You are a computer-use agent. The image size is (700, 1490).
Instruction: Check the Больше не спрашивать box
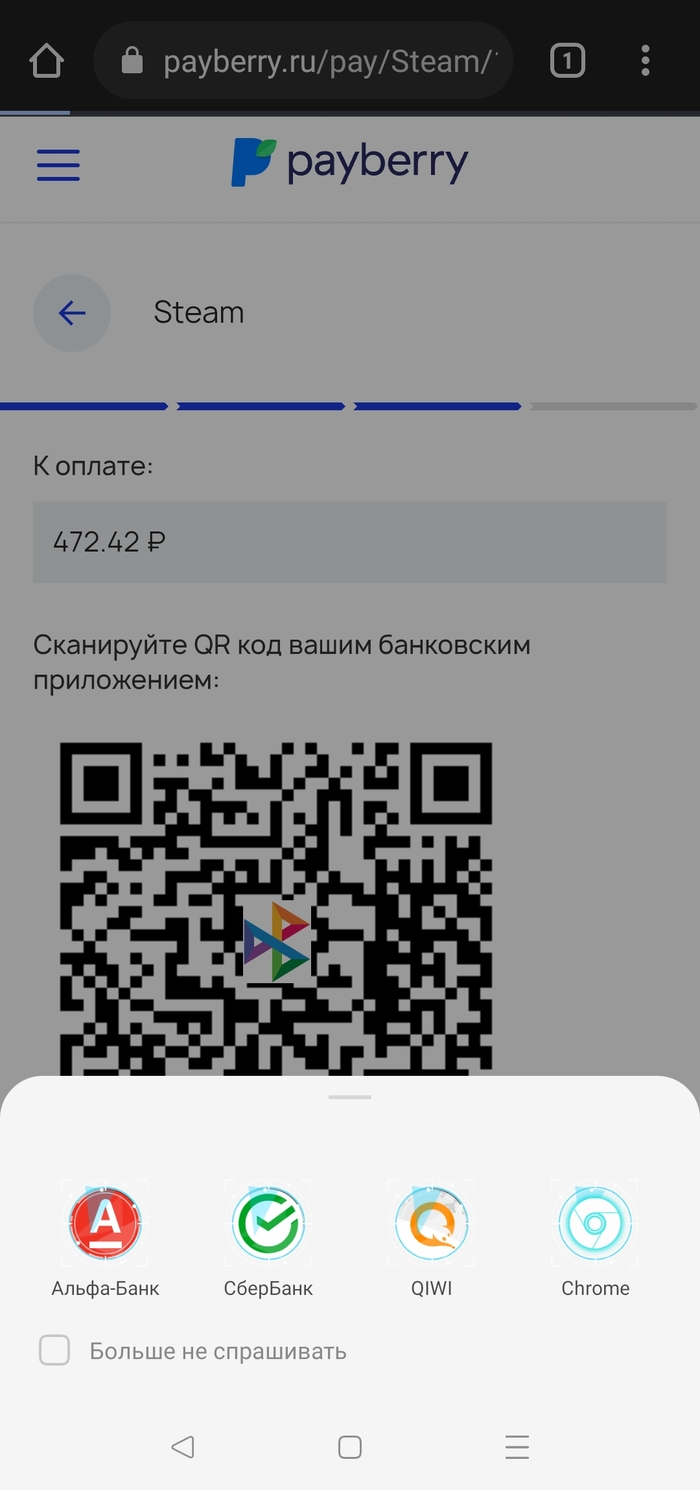pyautogui.click(x=54, y=1351)
